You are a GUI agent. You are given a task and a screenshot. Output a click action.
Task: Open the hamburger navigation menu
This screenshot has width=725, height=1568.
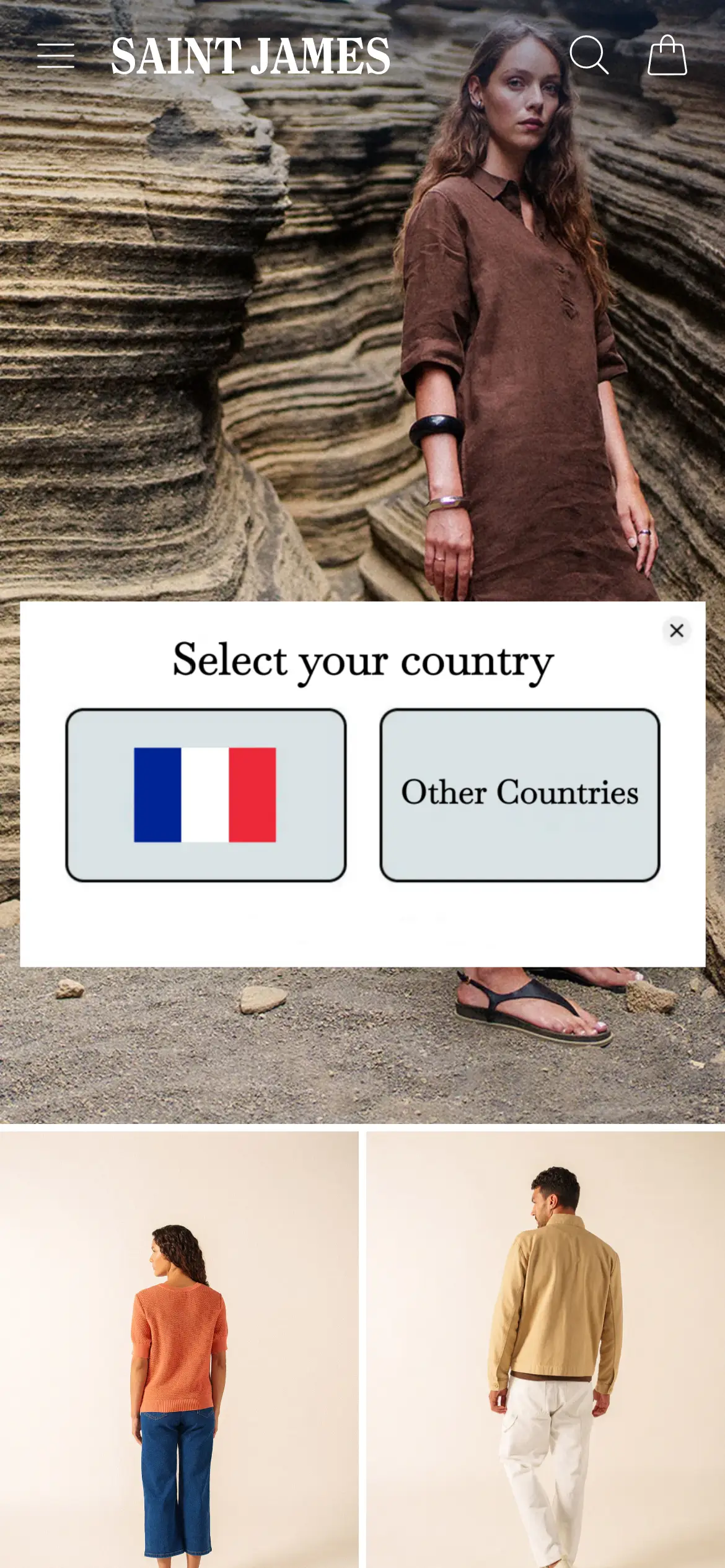click(56, 56)
